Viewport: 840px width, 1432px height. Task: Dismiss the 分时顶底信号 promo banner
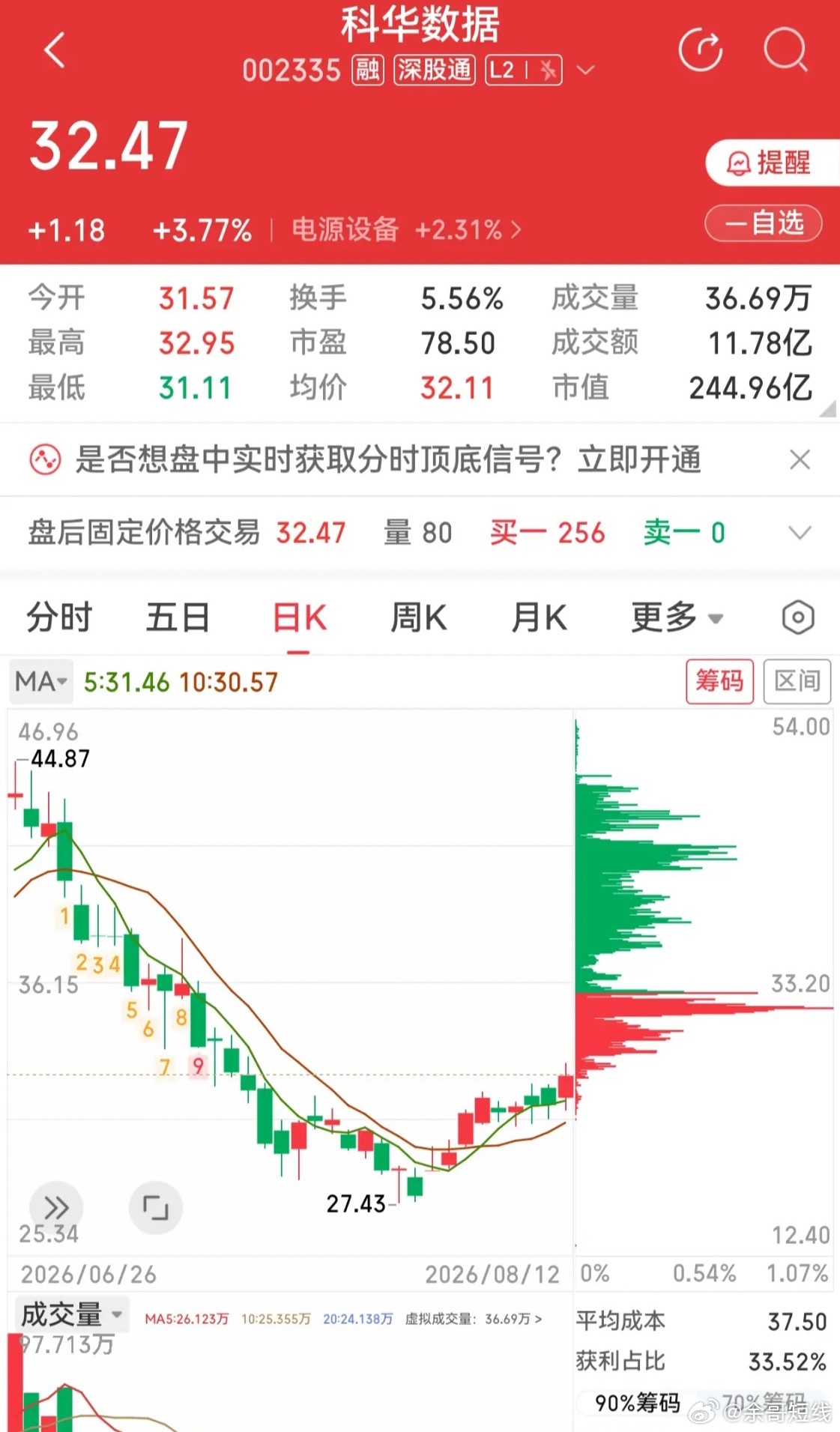point(800,459)
